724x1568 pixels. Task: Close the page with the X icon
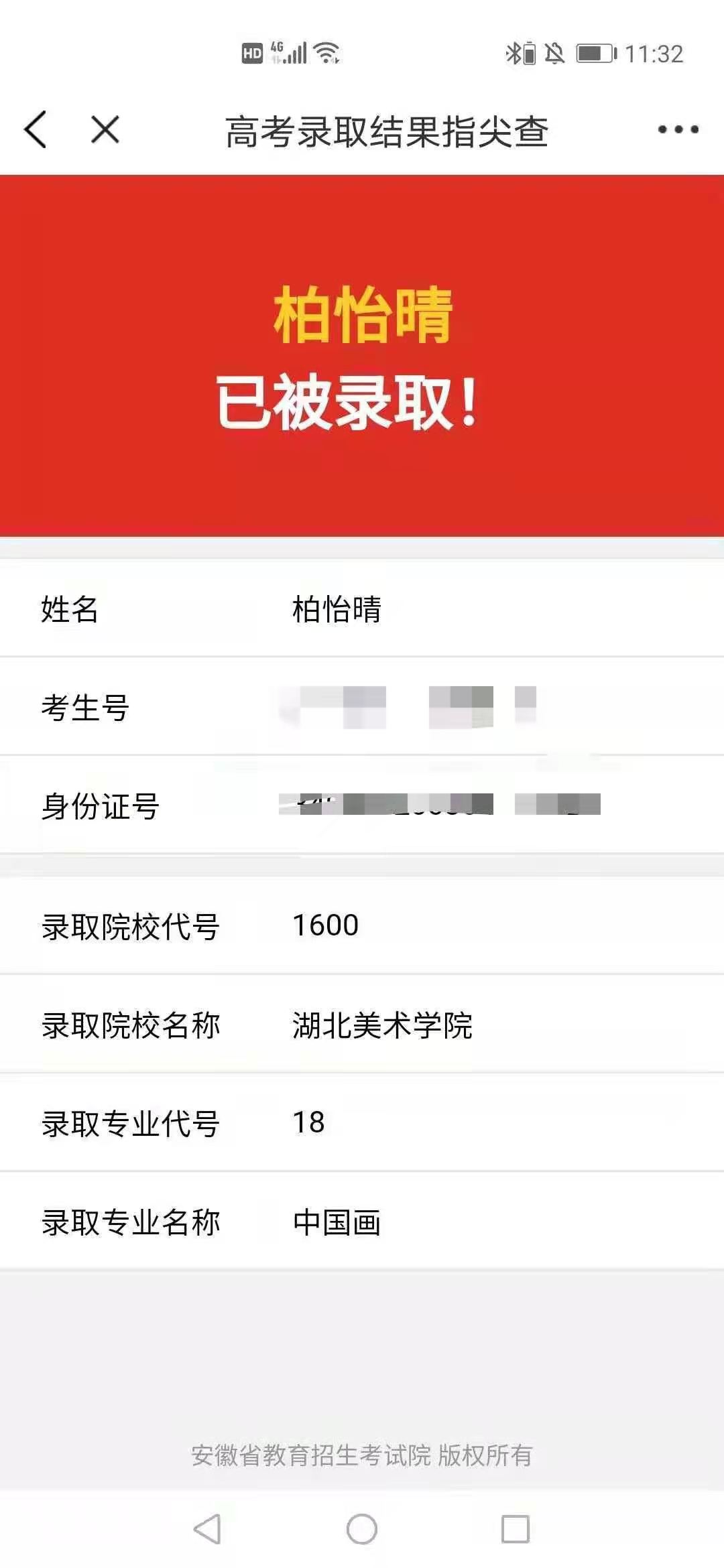(x=105, y=129)
